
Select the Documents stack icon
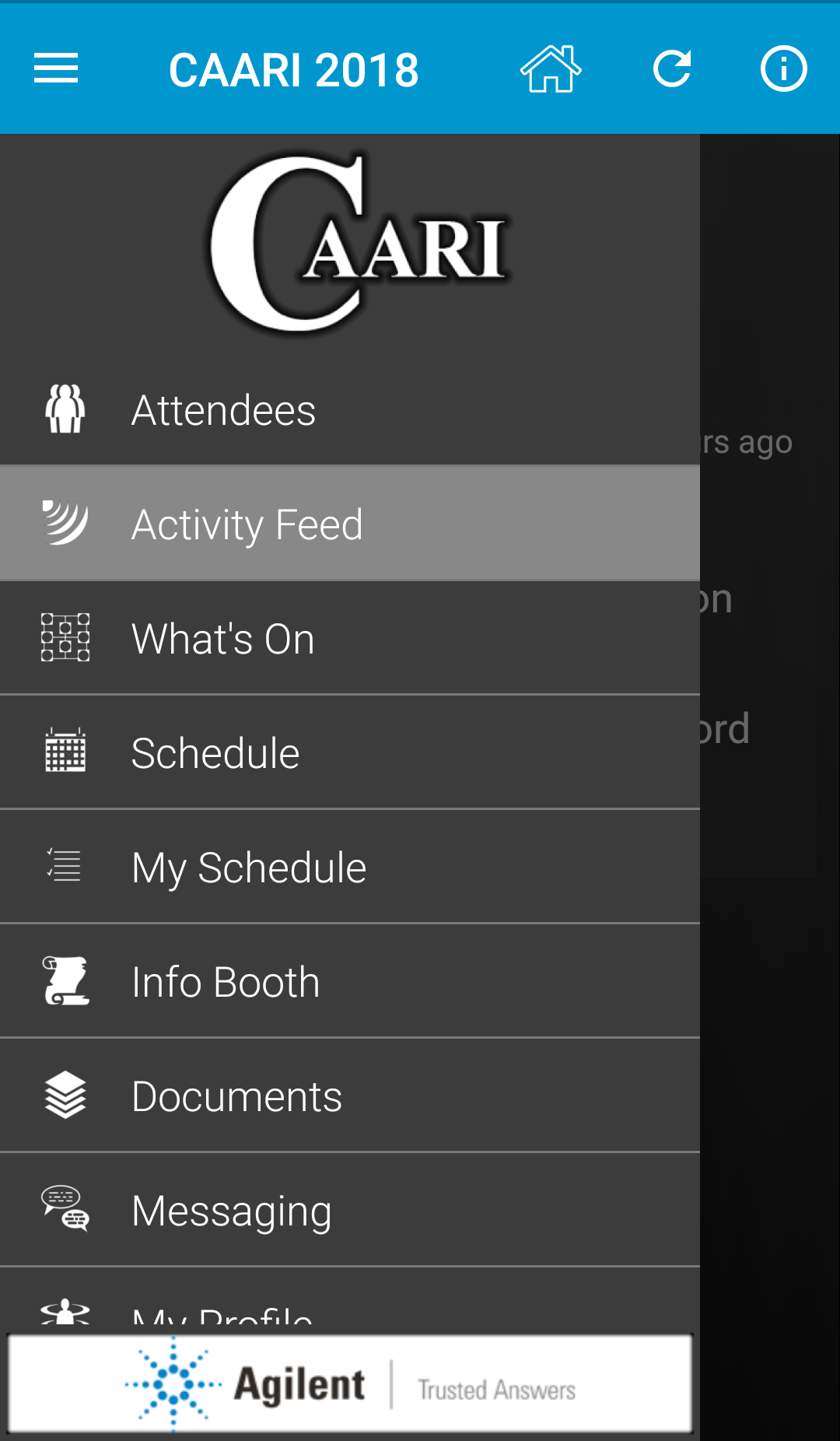pyautogui.click(x=65, y=1094)
